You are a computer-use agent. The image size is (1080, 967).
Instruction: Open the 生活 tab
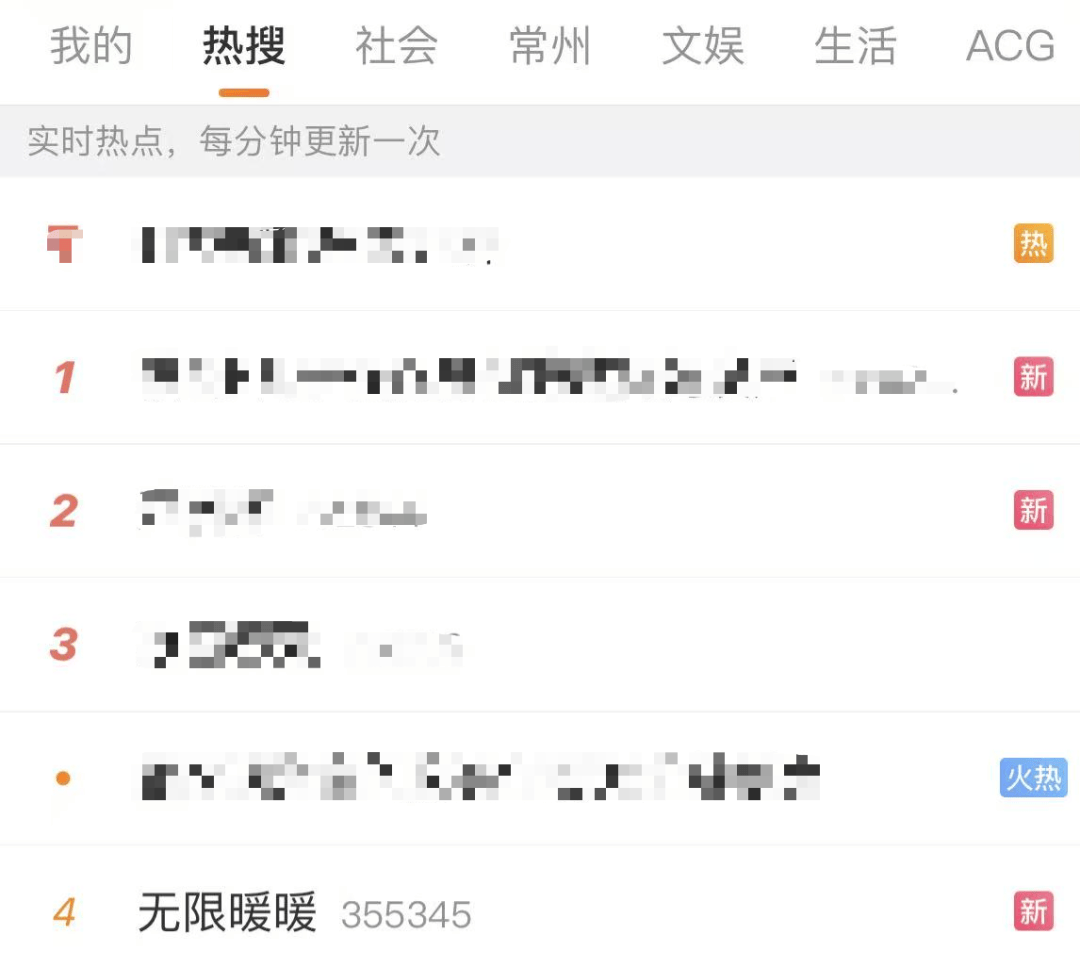click(x=855, y=47)
